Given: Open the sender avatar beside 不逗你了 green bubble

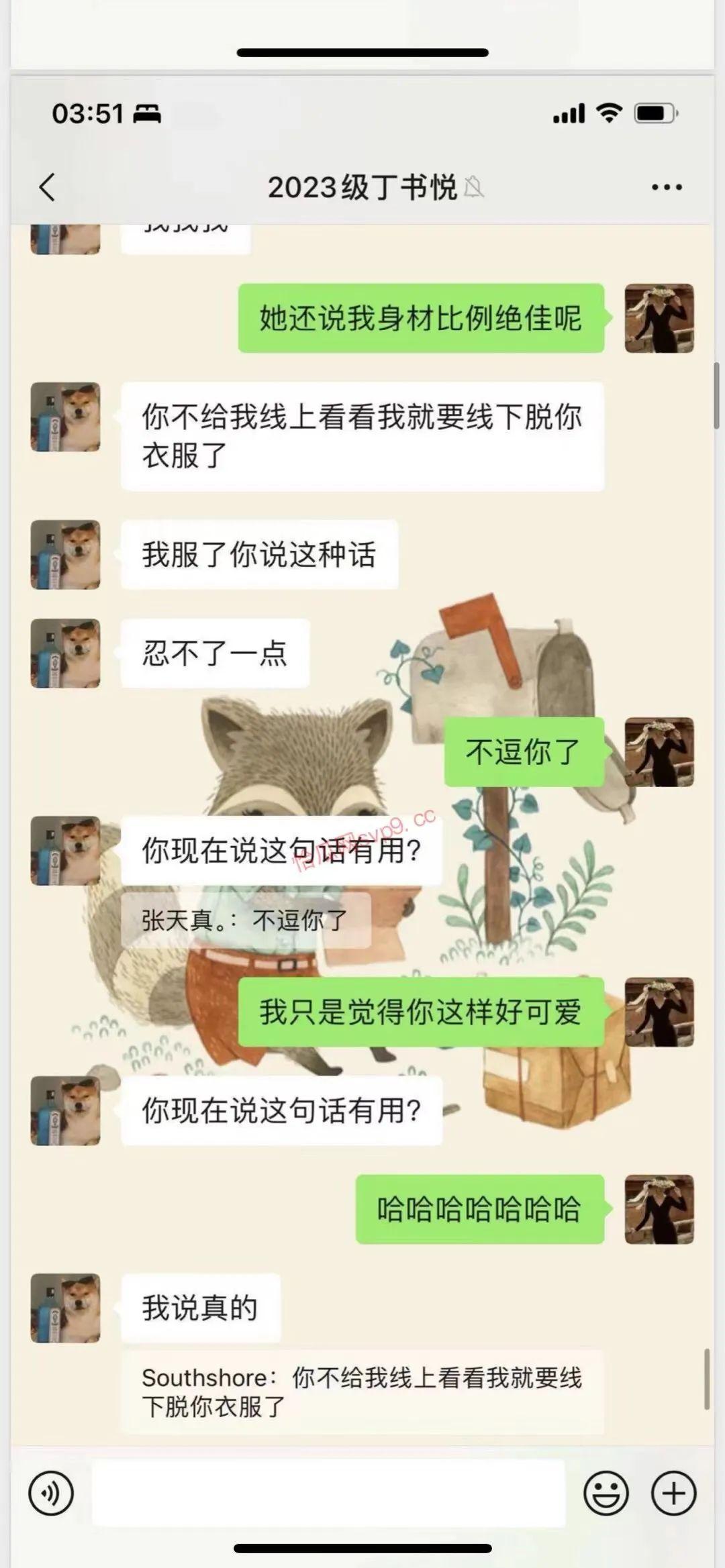Looking at the screenshot, I should (x=659, y=751).
